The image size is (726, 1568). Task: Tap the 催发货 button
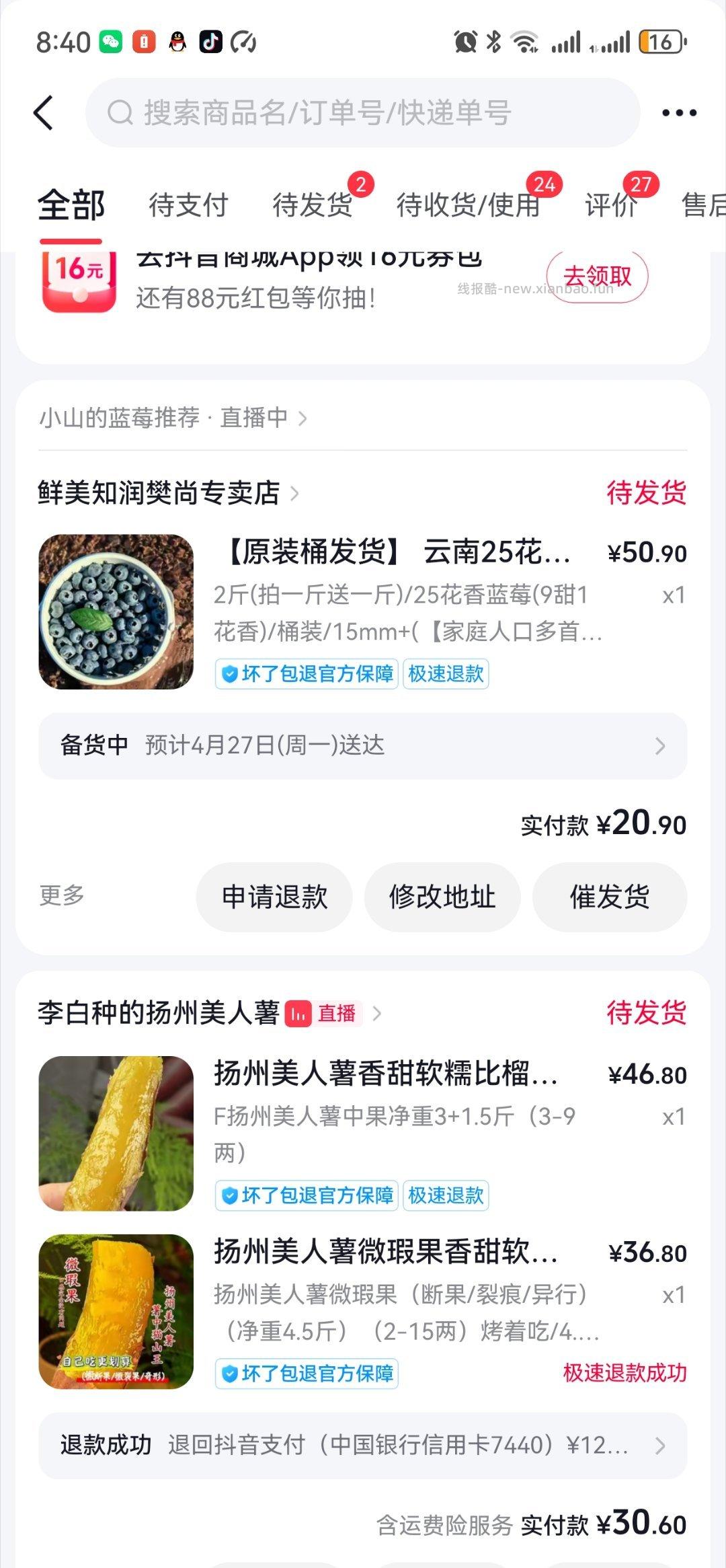pyautogui.click(x=608, y=898)
